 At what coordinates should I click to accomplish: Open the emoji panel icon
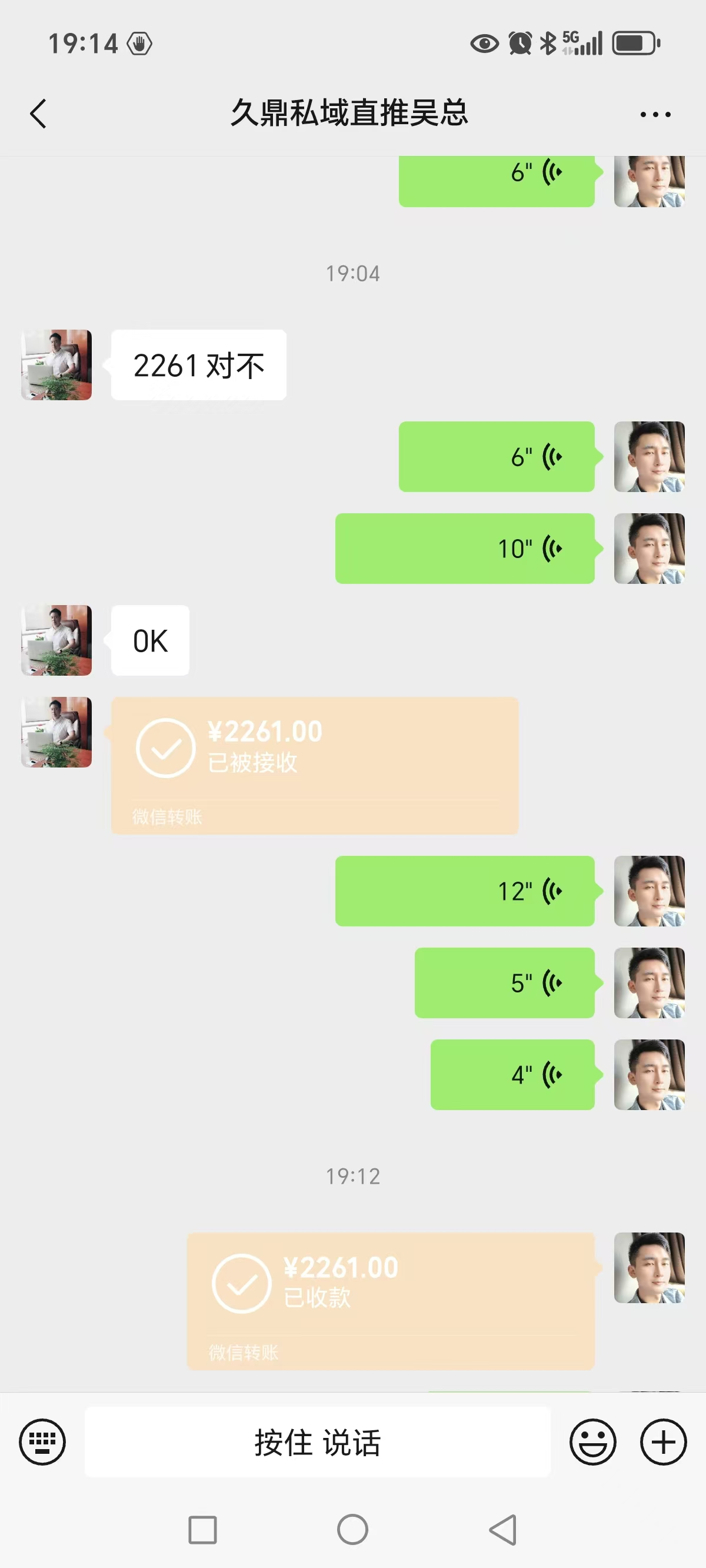[593, 1441]
